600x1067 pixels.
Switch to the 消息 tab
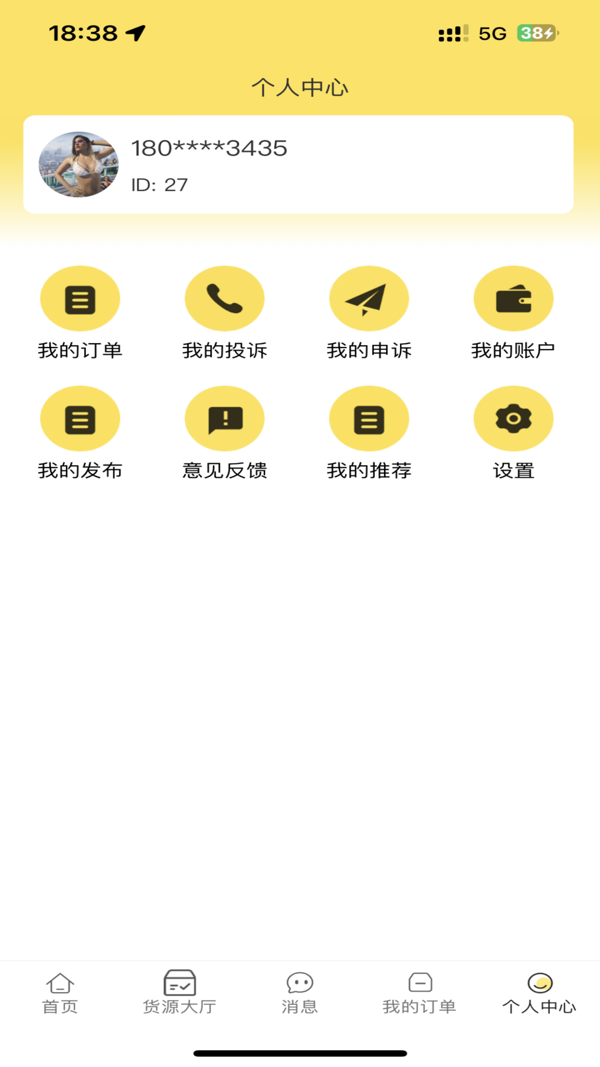[x=300, y=993]
